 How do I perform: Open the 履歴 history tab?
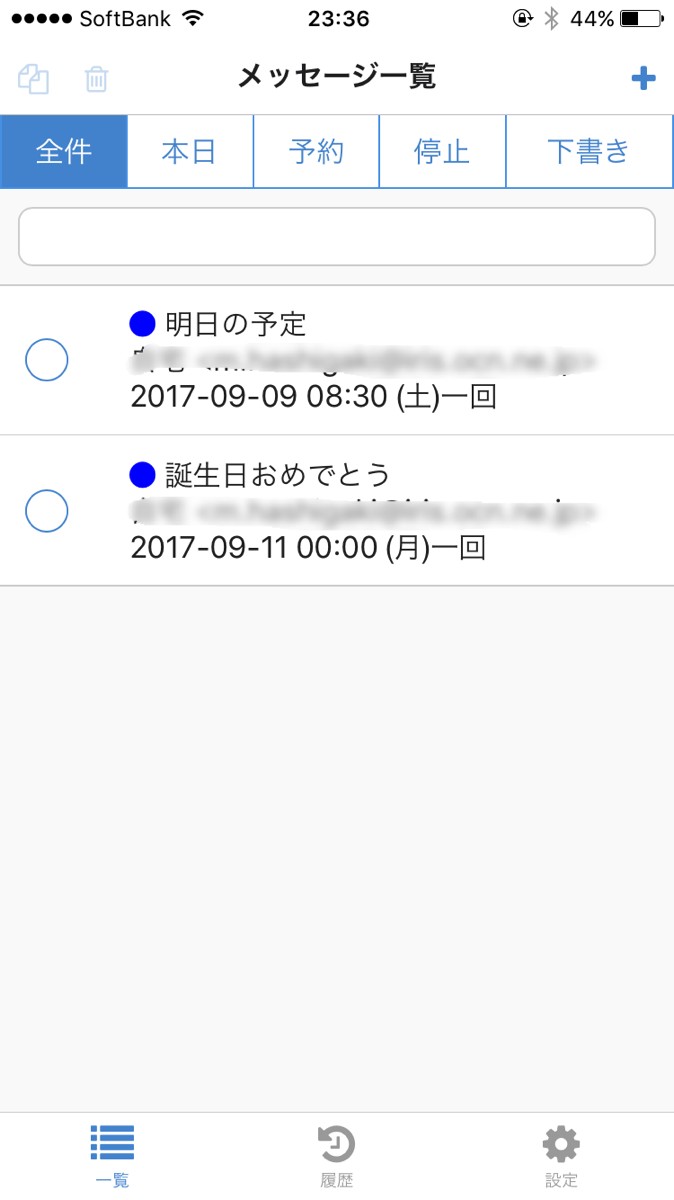(337, 1155)
